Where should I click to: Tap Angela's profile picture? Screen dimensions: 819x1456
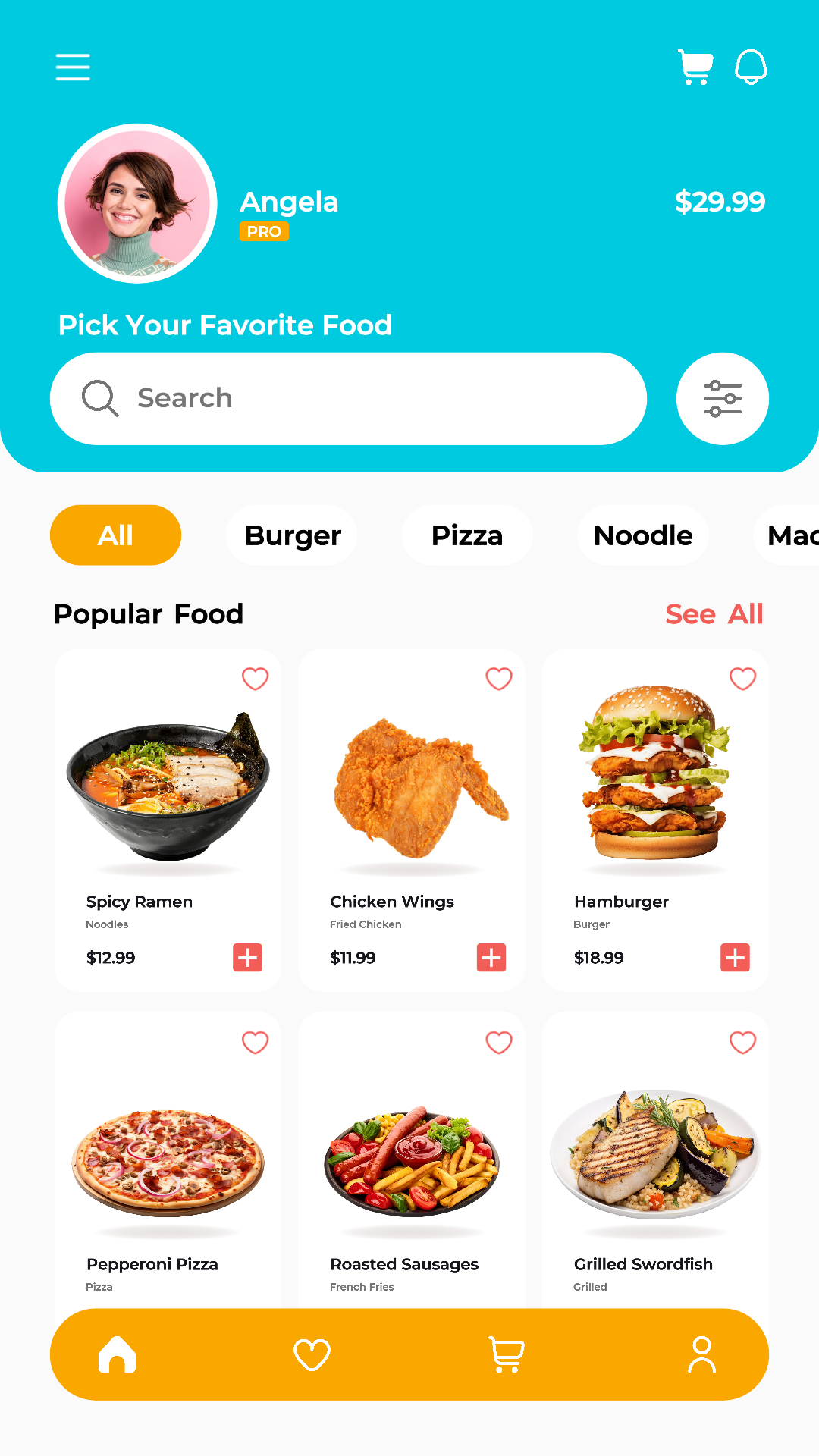[x=137, y=203]
